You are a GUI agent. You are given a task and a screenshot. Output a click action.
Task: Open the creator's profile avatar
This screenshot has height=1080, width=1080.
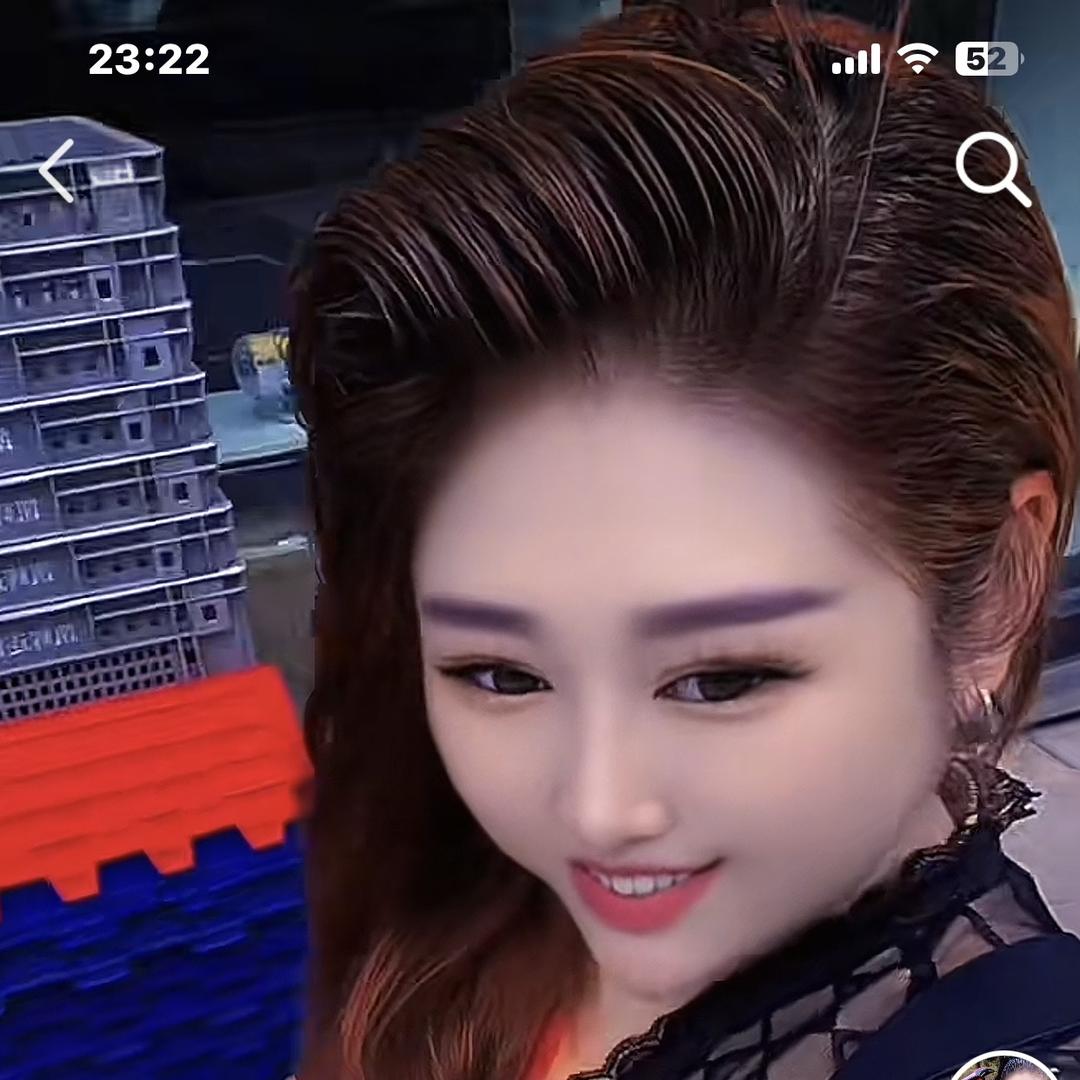tap(1003, 1068)
